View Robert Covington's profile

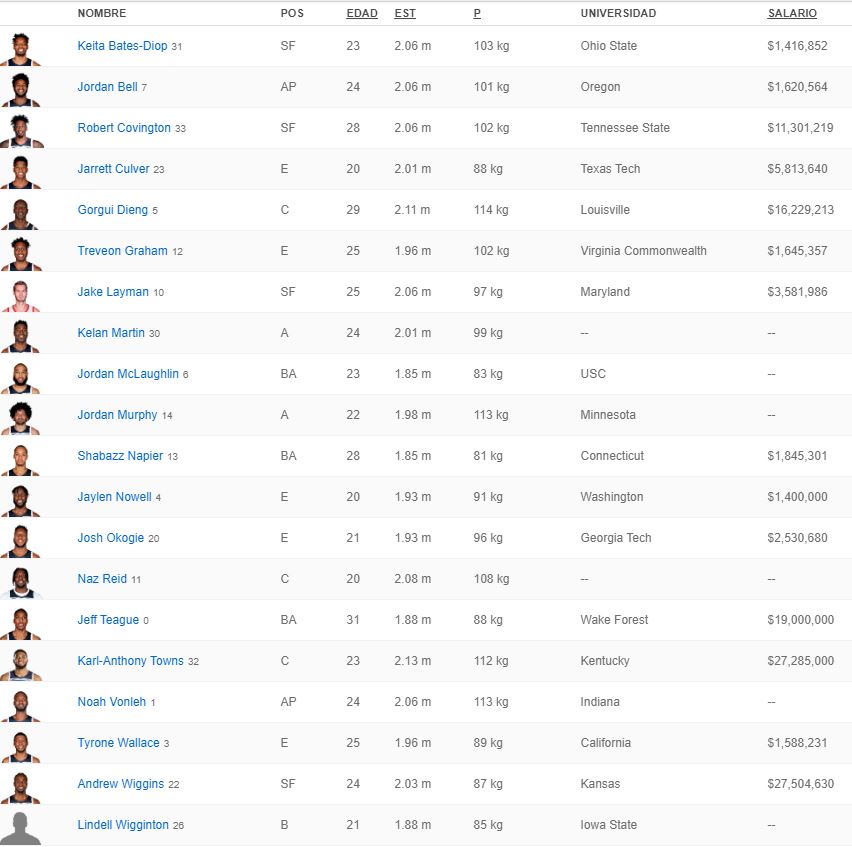(x=124, y=128)
